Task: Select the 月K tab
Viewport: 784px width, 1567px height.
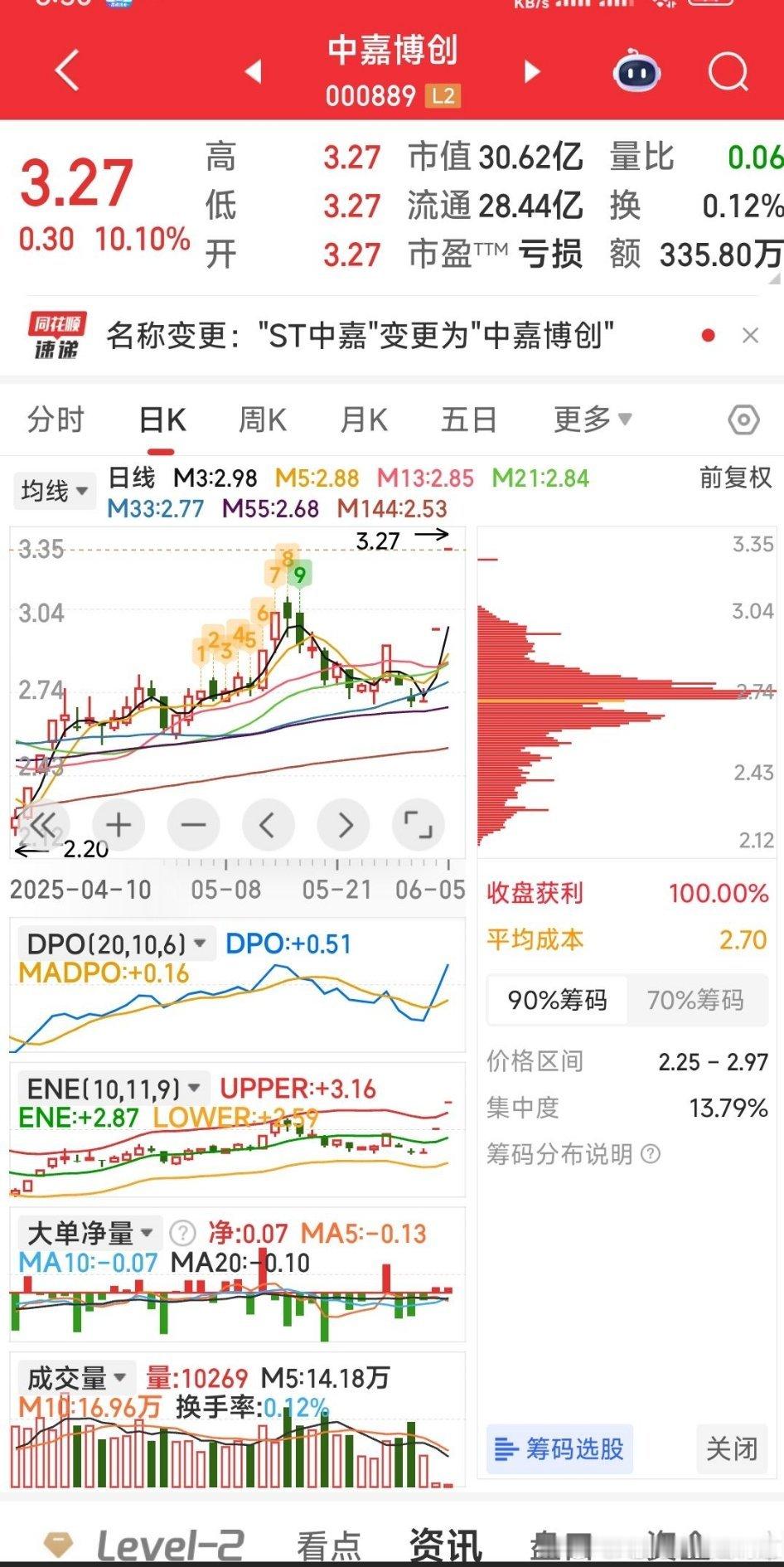Action: pos(364,420)
